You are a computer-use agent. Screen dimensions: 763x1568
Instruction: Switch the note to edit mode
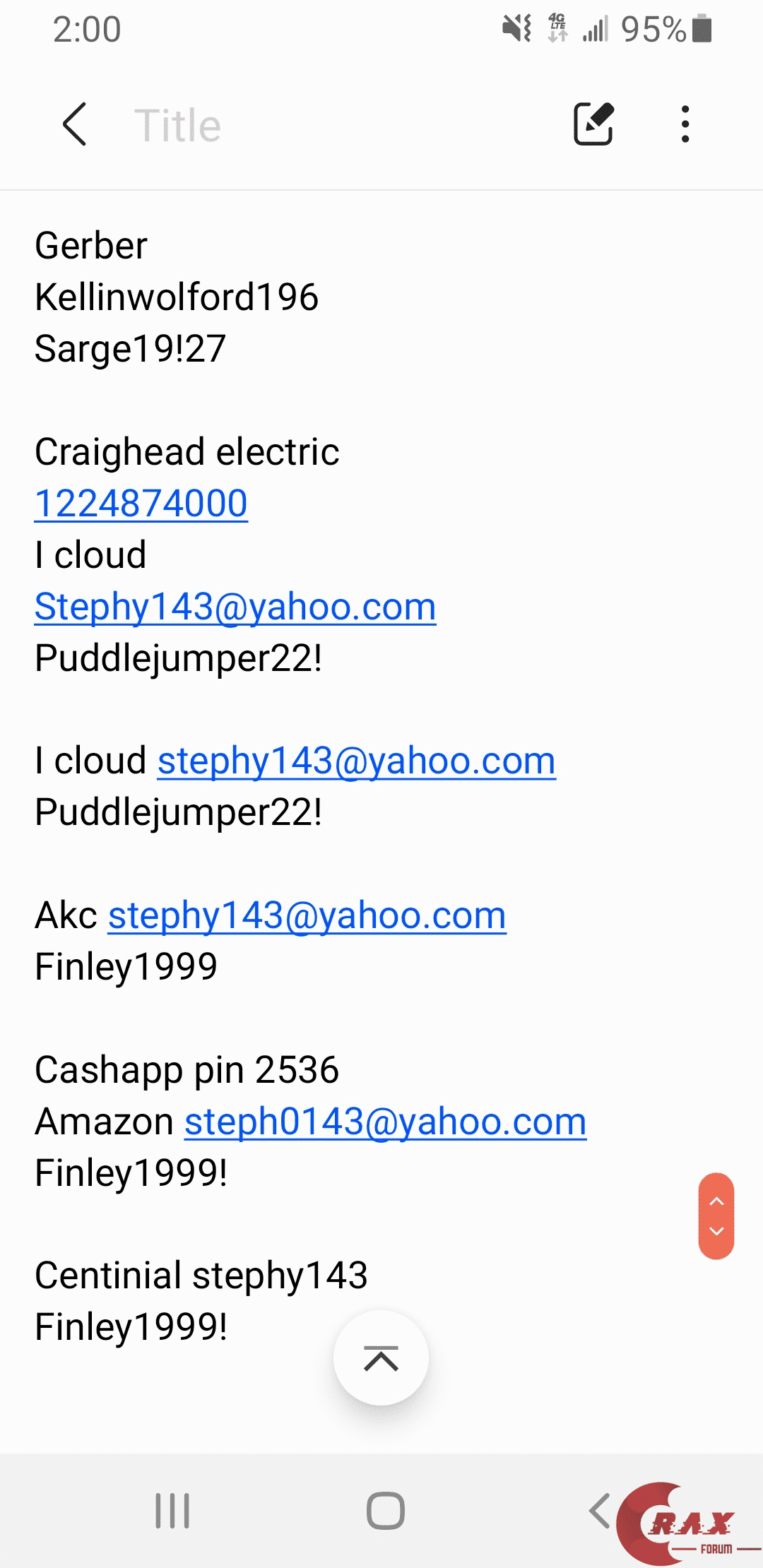pos(593,124)
